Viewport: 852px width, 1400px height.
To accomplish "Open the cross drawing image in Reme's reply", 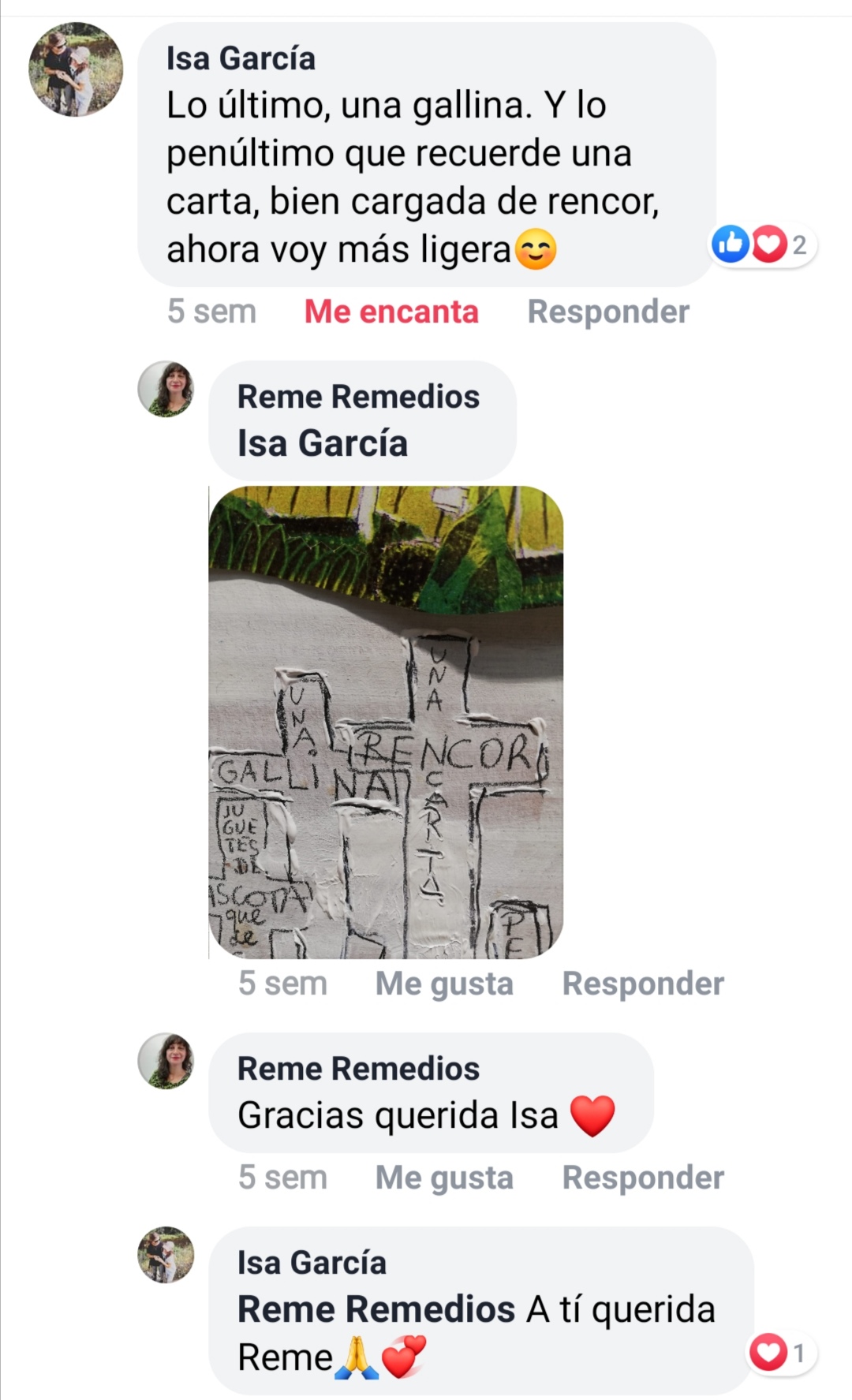I will 386,722.
